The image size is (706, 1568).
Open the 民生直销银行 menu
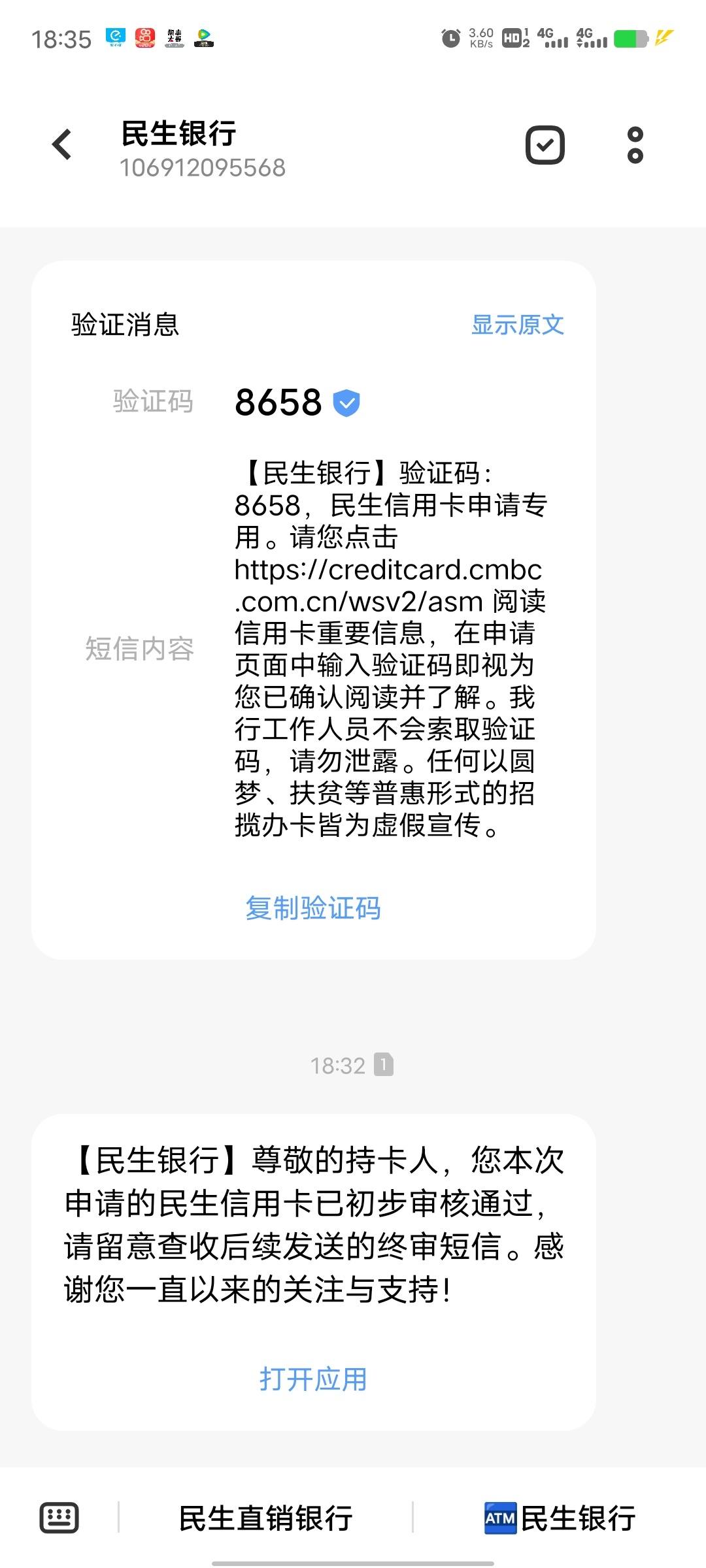265,1518
